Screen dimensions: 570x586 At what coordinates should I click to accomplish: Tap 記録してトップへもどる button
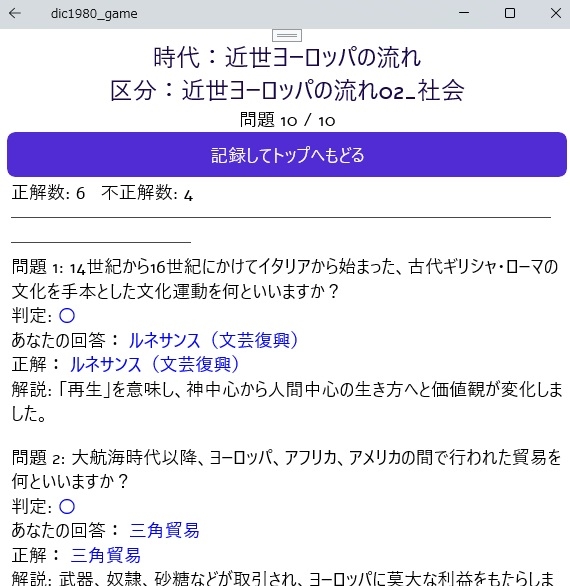point(287,154)
